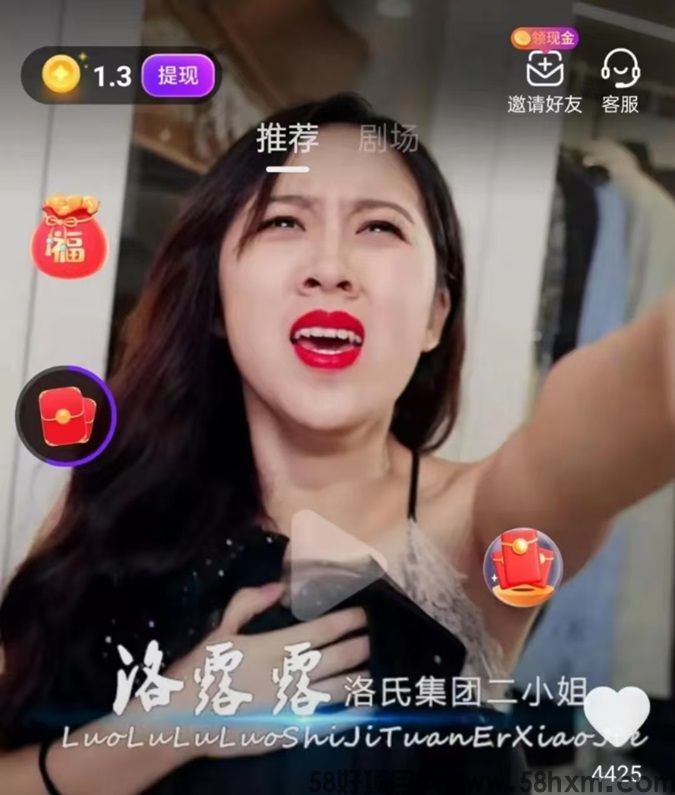Image resolution: width=675 pixels, height=795 pixels.
Task: Open 邀请好友 invite friends
Action: point(545,78)
